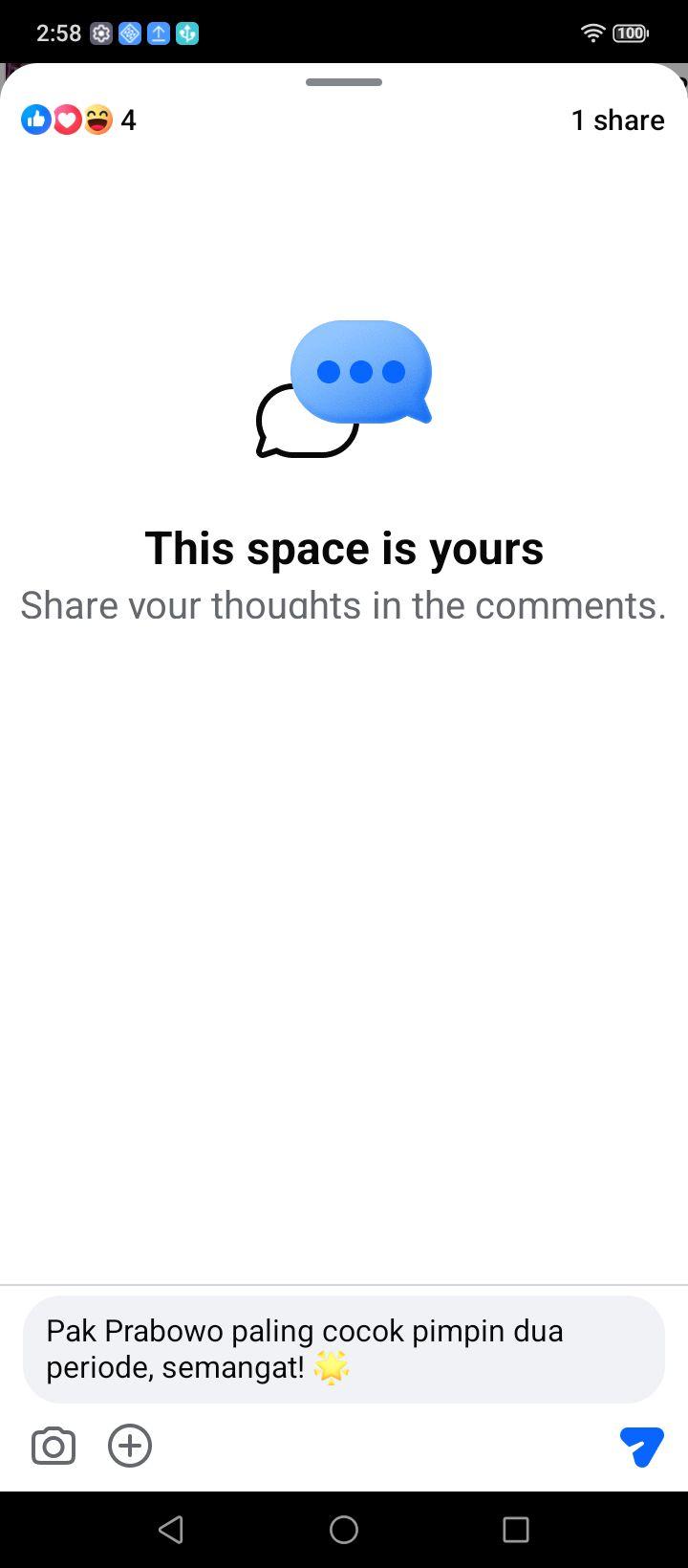Viewport: 688px width, 1568px height.
Task: View who reacted to the post
Action: point(78,120)
